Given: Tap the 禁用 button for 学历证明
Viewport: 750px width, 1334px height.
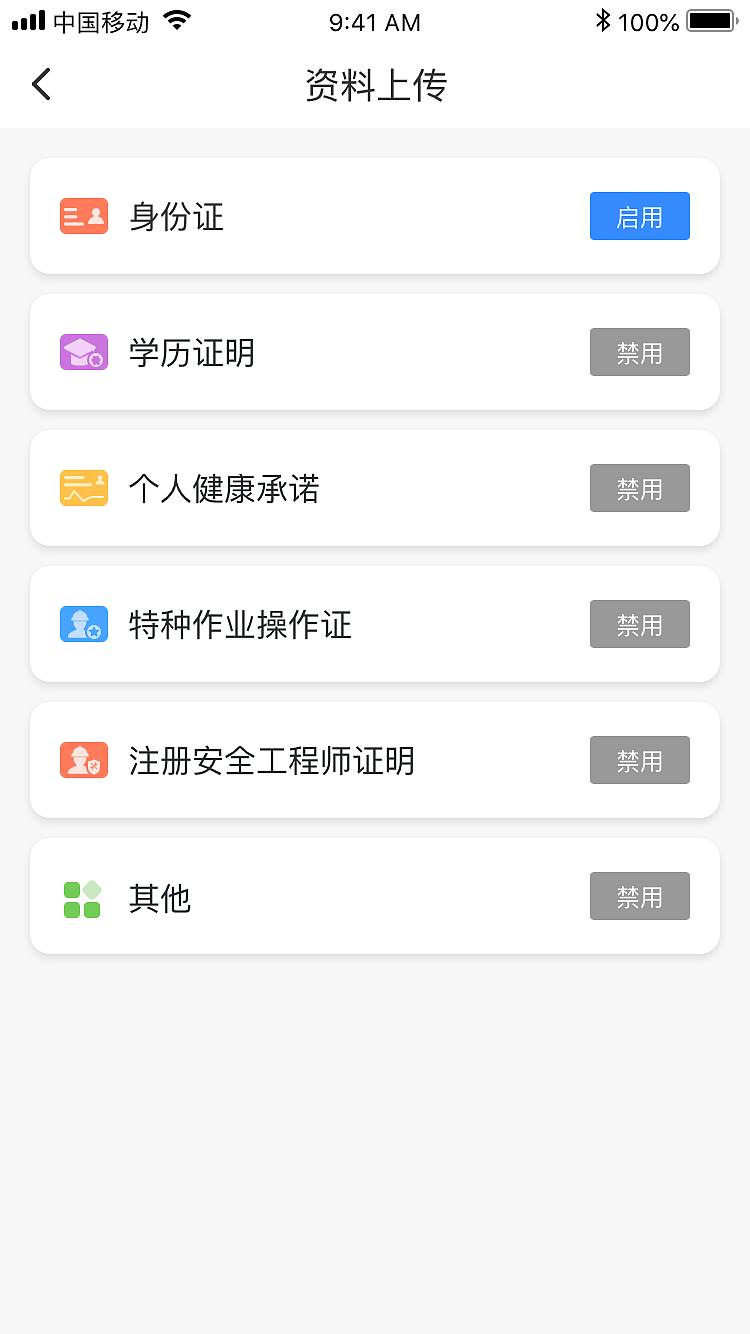Looking at the screenshot, I should [639, 352].
